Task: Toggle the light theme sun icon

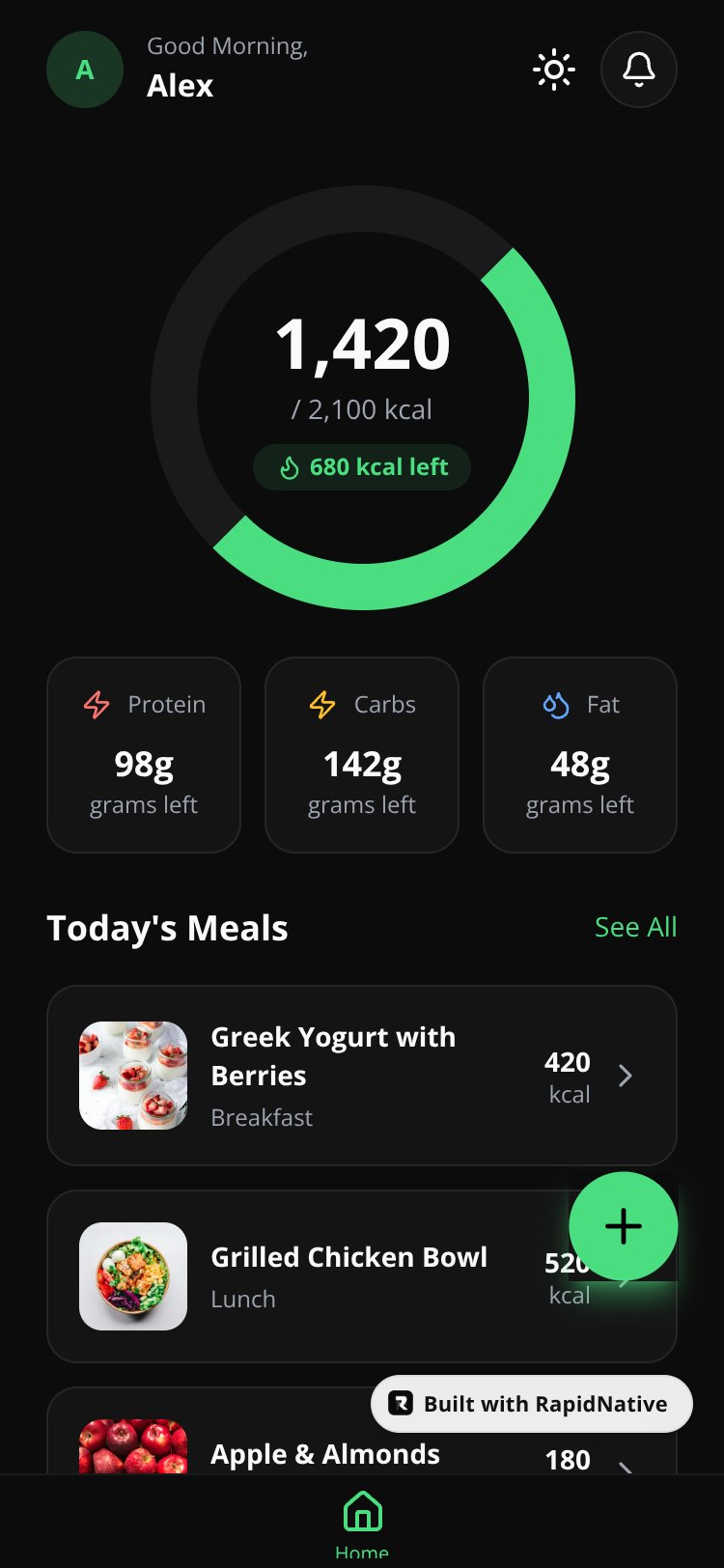Action: pos(554,70)
